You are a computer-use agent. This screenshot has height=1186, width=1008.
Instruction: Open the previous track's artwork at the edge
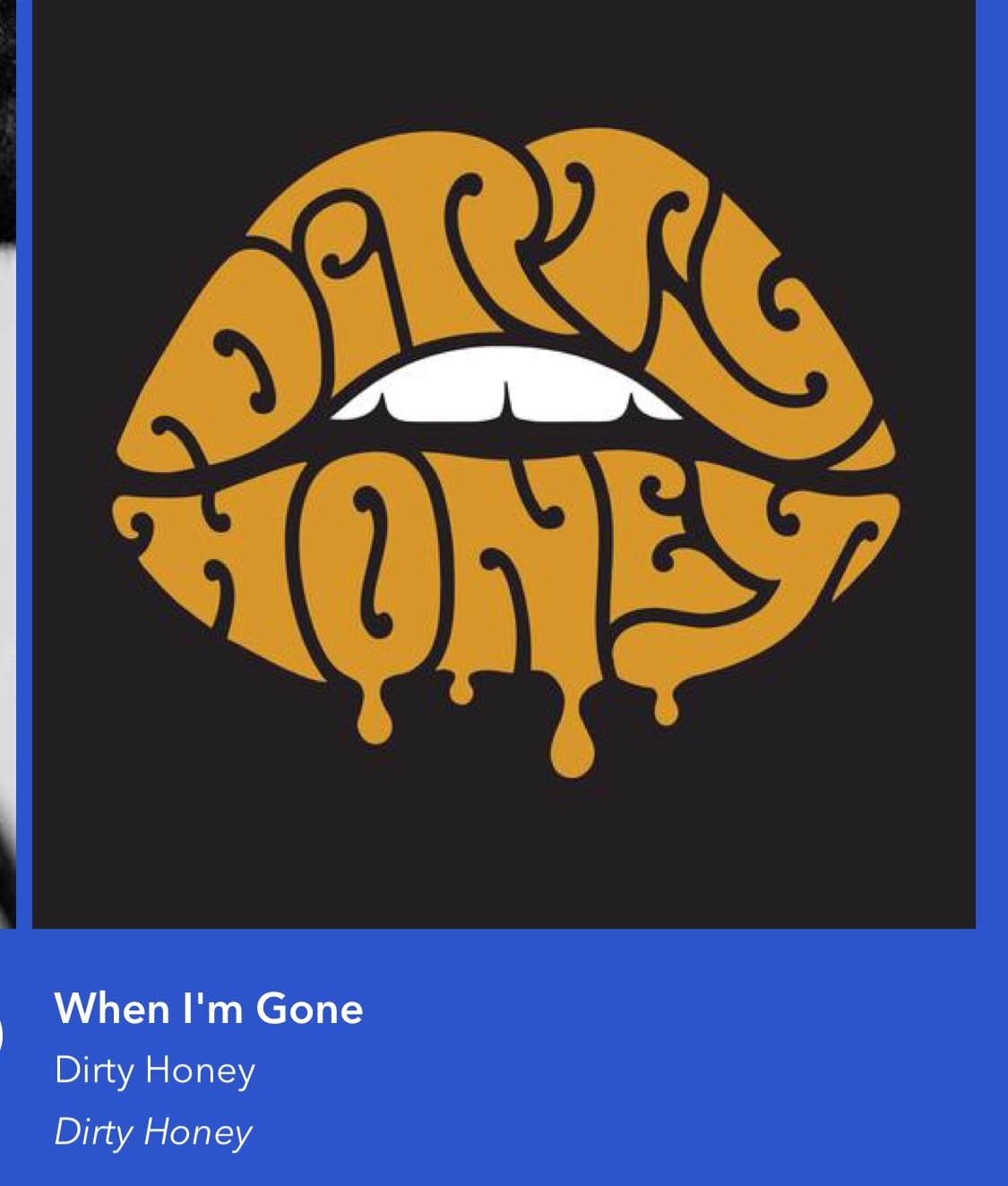[x=7, y=448]
